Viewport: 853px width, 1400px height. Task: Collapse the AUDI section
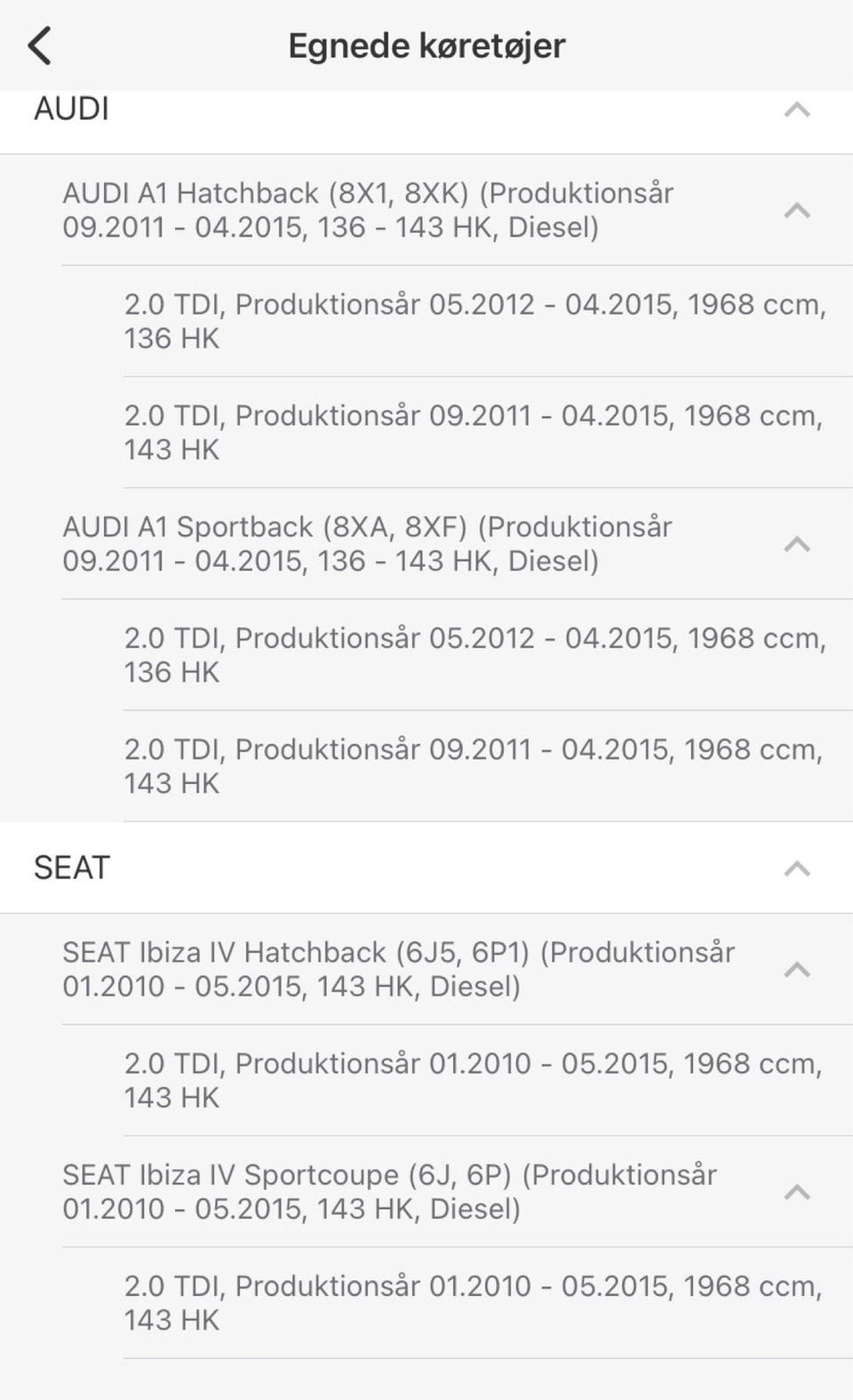(797, 110)
